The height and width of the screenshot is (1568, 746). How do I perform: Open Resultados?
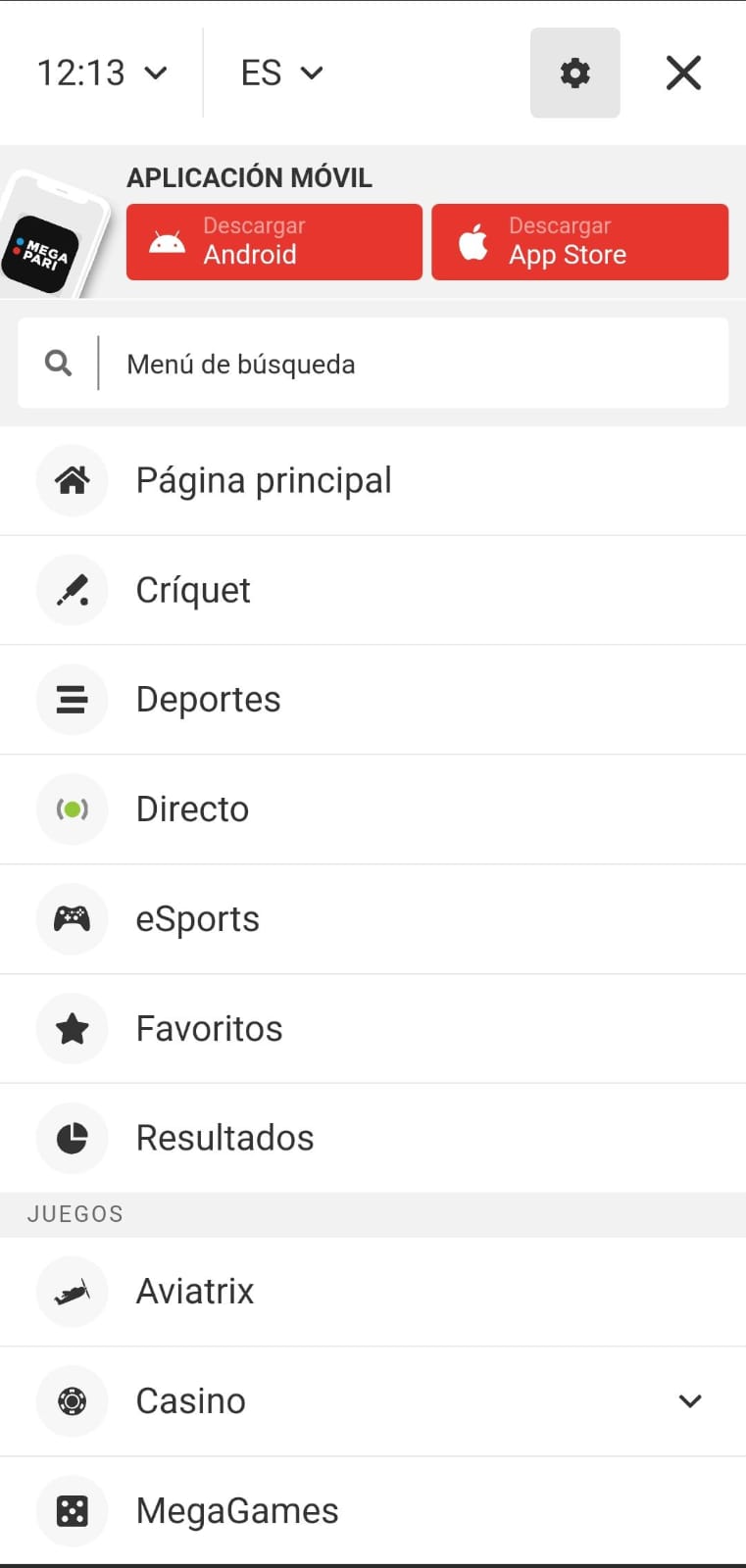[373, 1138]
